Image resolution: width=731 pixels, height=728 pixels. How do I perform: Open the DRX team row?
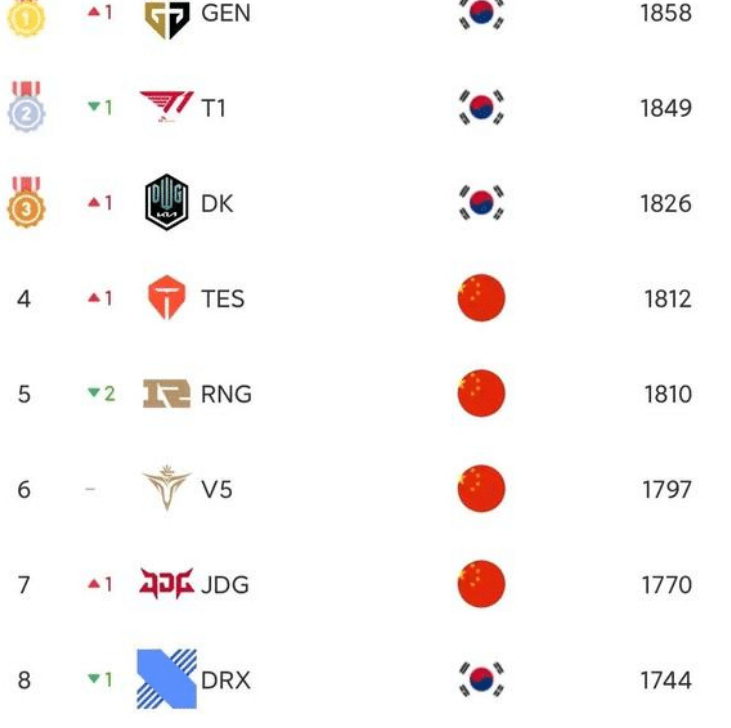tap(225, 681)
